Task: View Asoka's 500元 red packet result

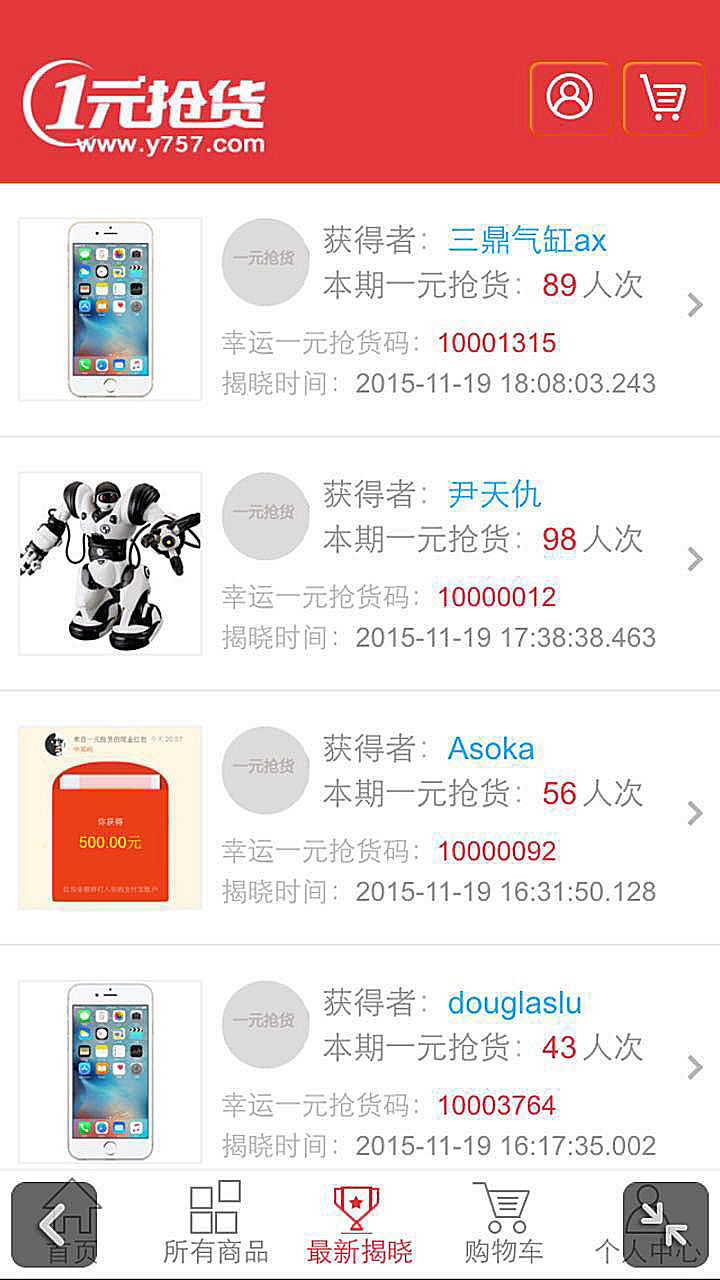Action: 360,818
